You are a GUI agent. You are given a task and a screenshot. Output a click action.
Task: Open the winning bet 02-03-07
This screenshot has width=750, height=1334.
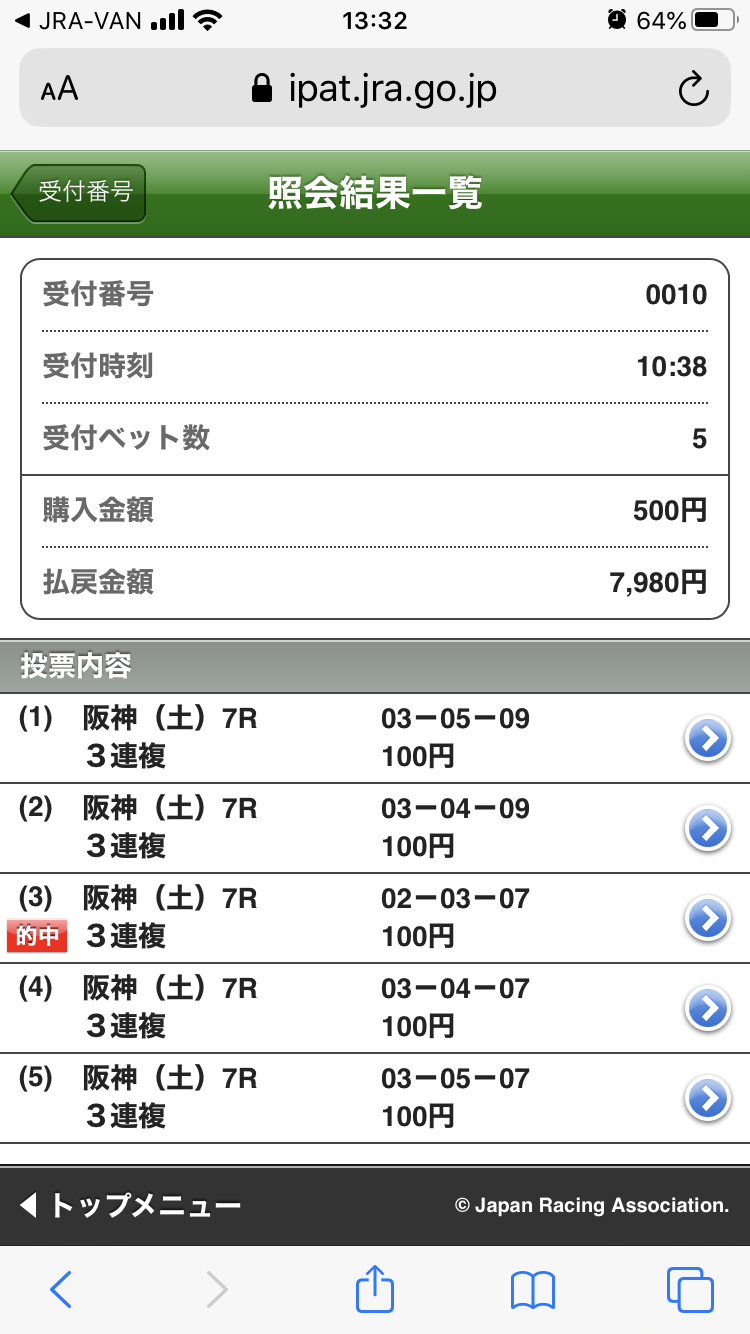coord(708,919)
